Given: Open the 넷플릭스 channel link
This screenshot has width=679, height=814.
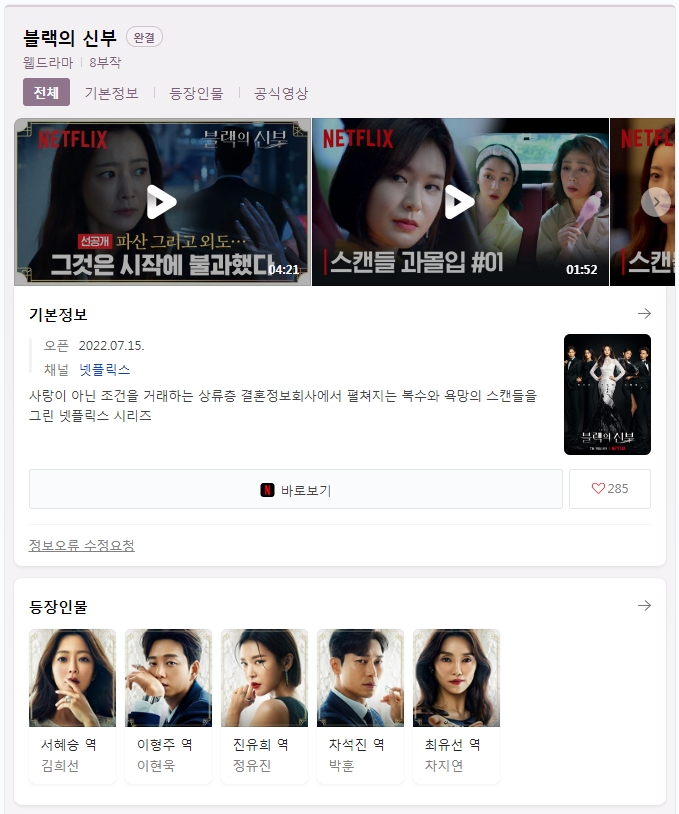Looking at the screenshot, I should click(x=105, y=370).
